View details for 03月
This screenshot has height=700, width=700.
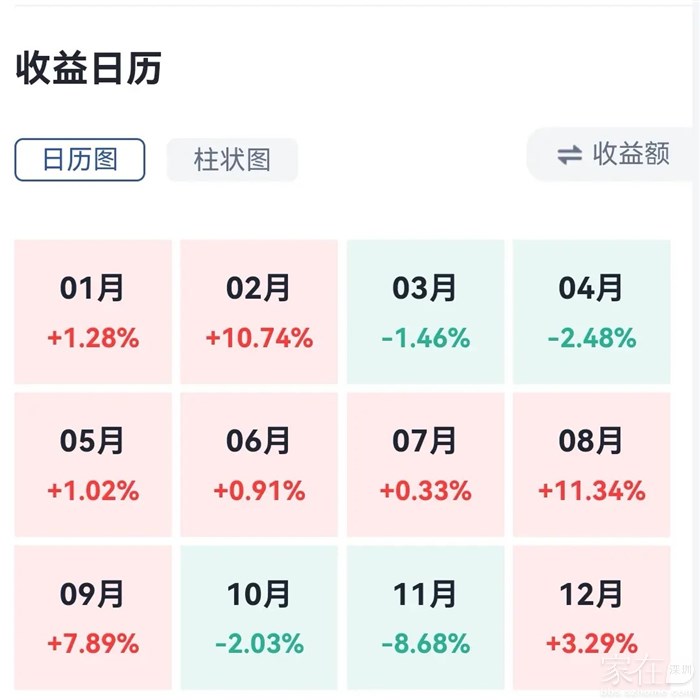point(425,311)
